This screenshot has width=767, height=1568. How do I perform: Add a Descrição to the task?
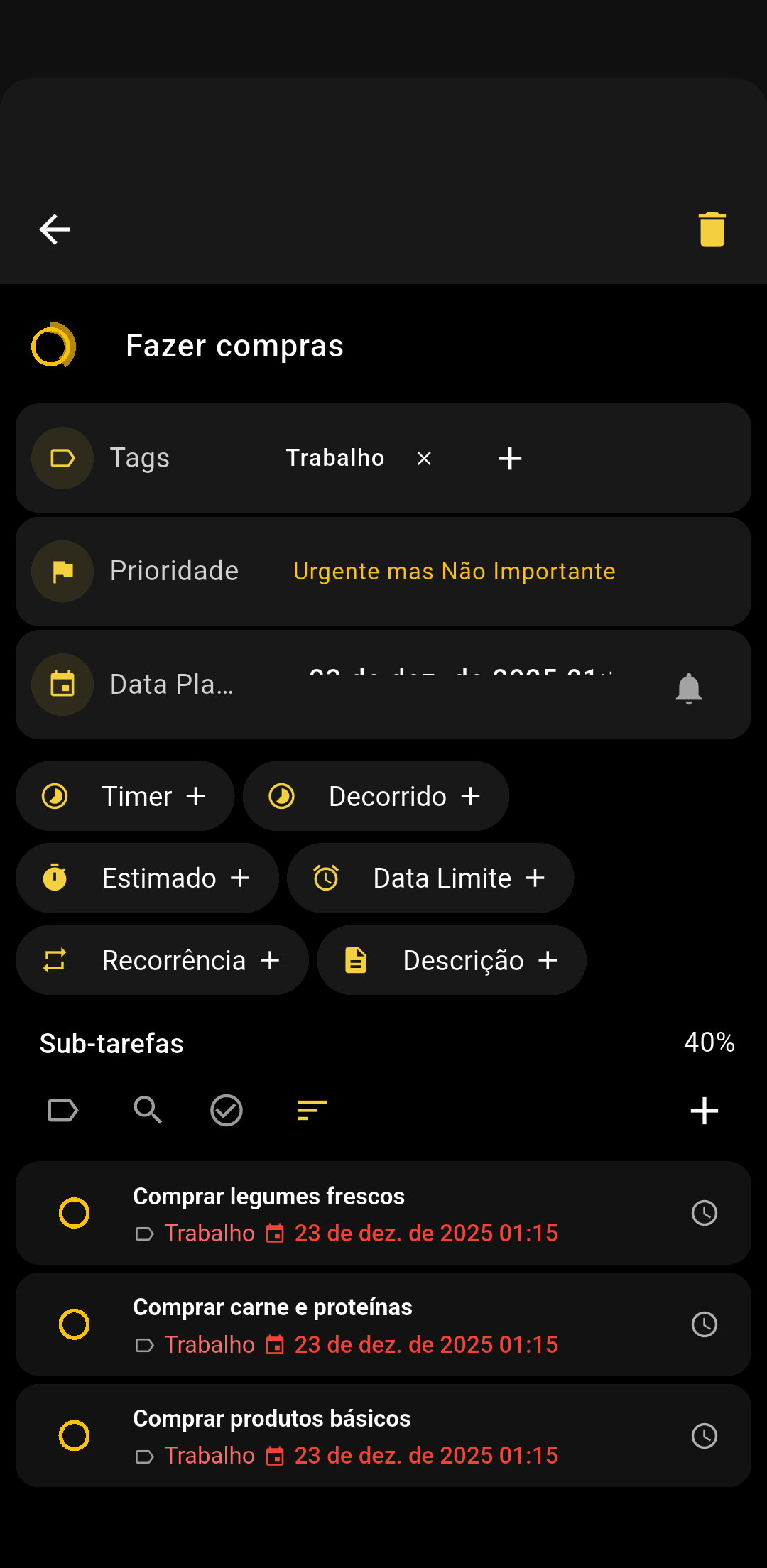coord(451,960)
